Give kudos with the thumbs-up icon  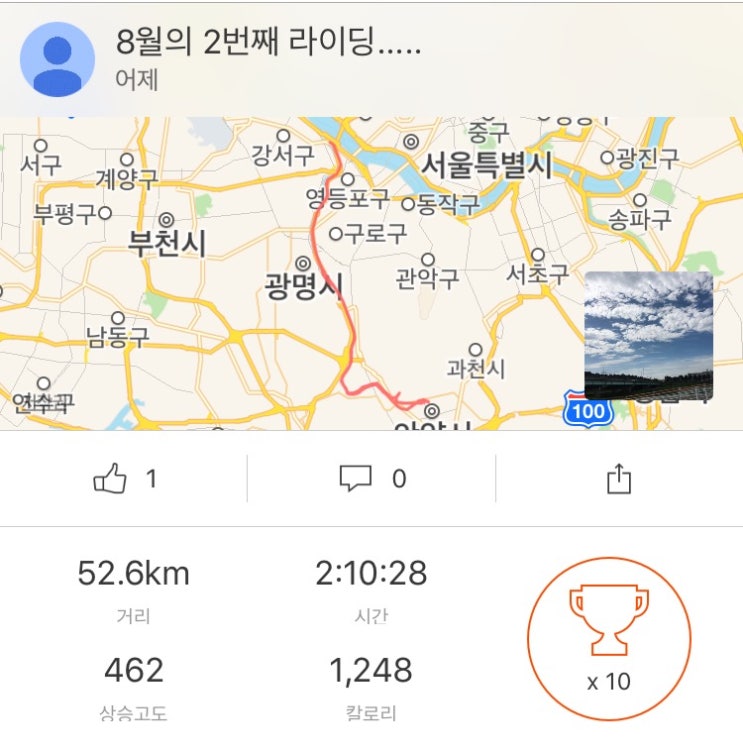(110, 480)
